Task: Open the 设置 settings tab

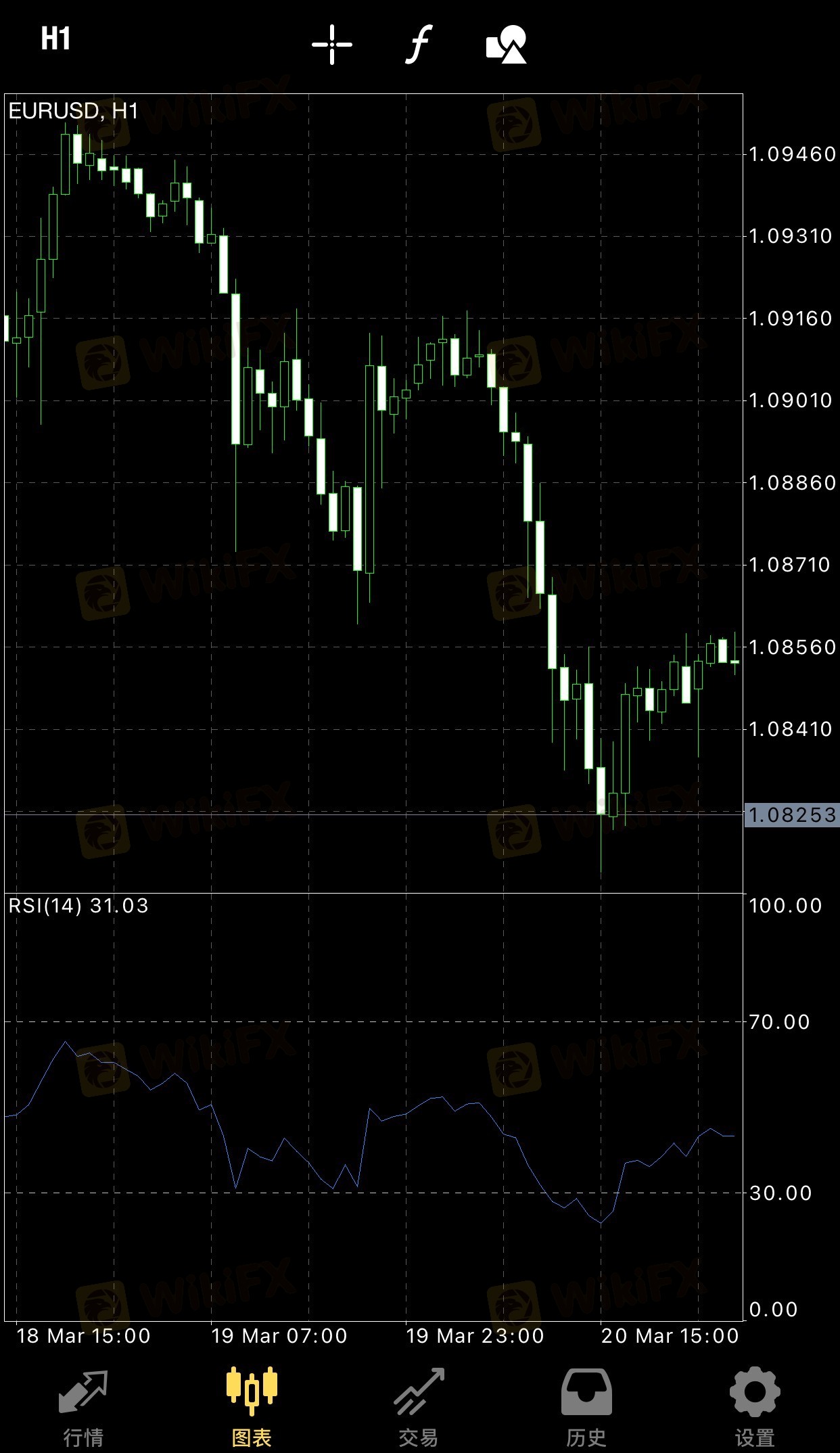Action: (x=755, y=1409)
